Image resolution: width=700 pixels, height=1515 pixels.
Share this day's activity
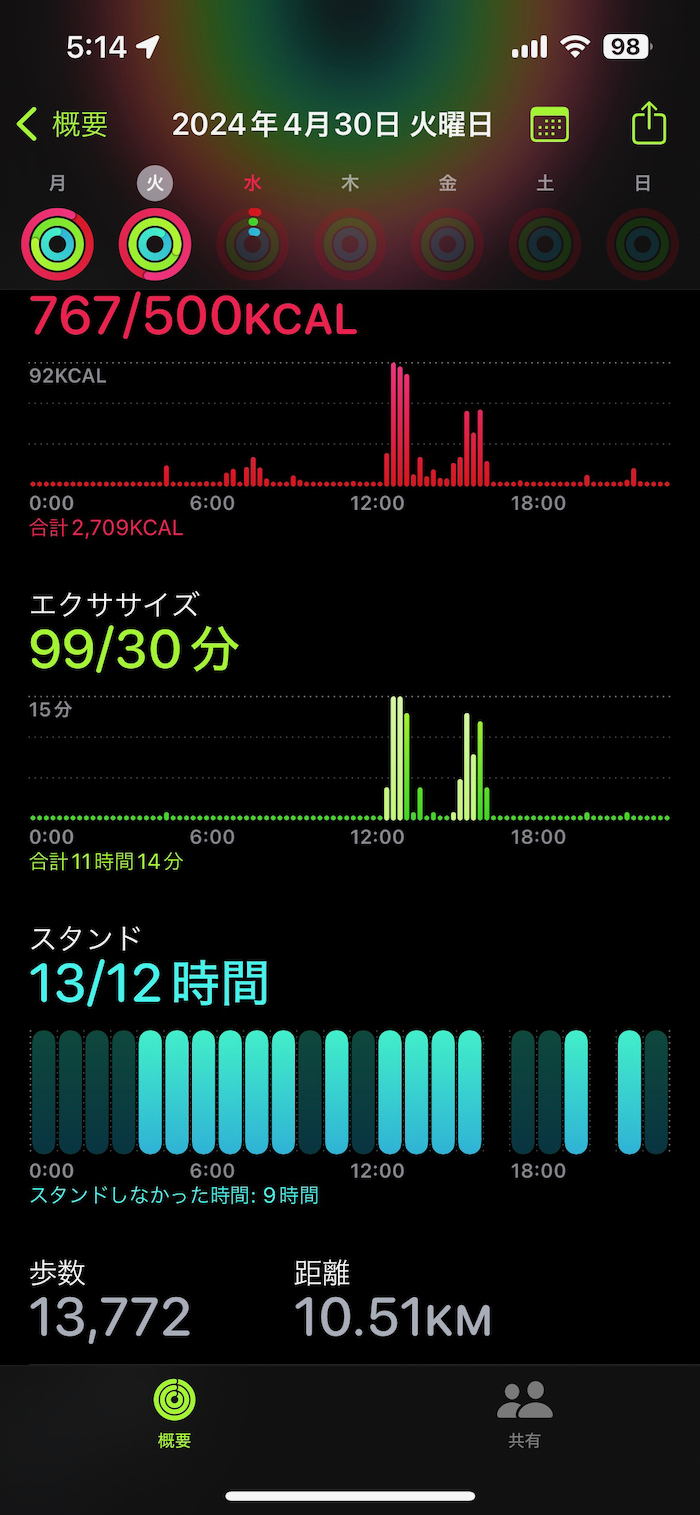[x=649, y=125]
